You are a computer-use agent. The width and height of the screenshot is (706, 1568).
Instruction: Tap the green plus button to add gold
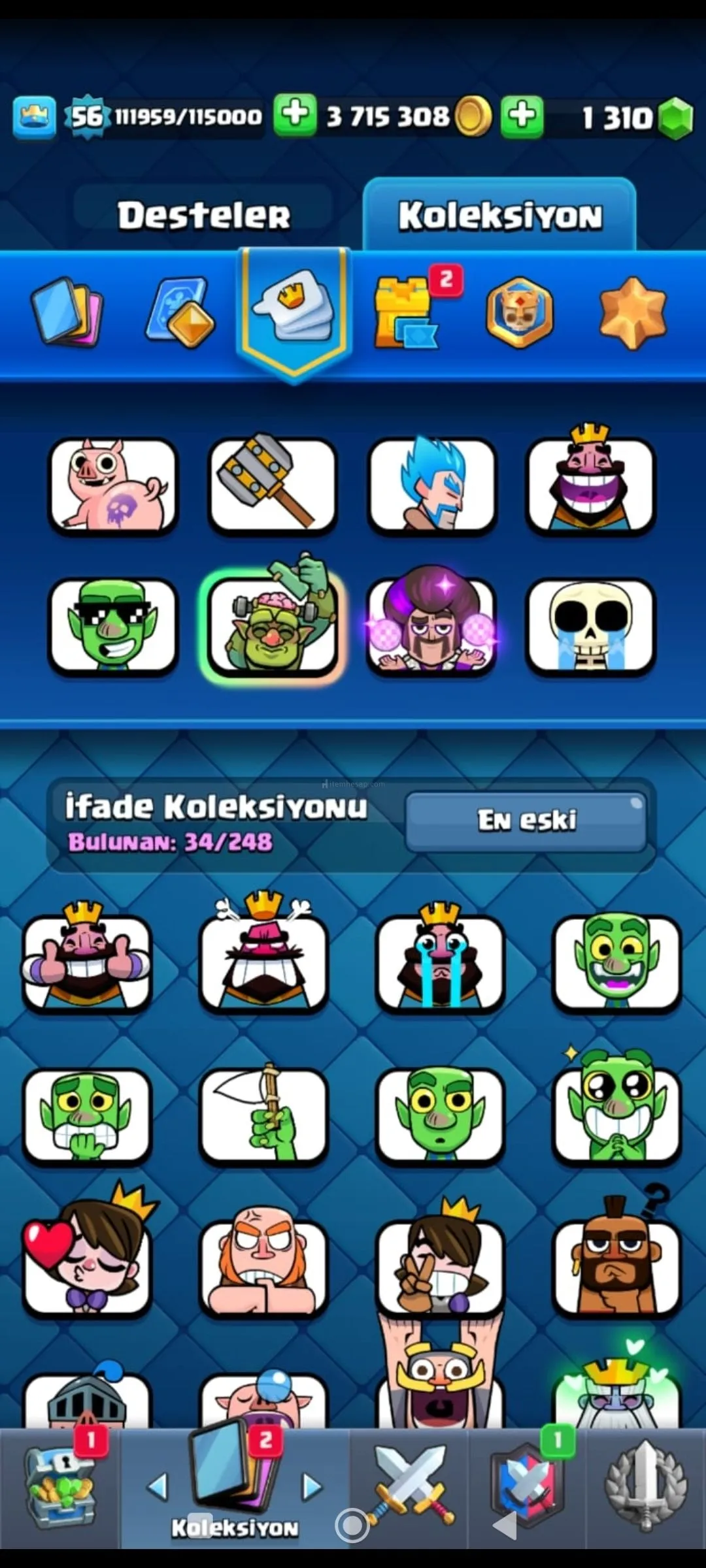click(x=295, y=115)
